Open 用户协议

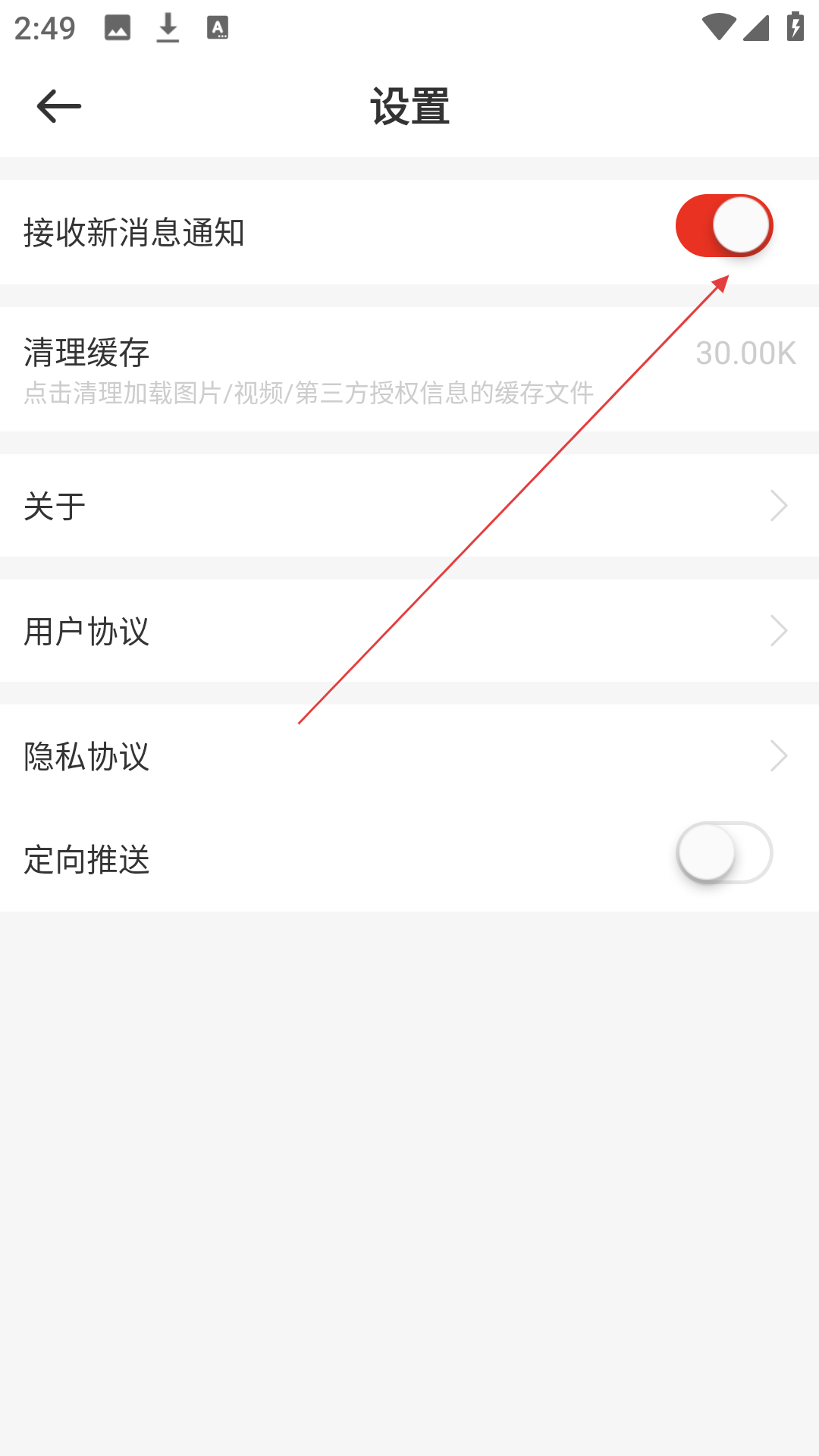click(409, 631)
